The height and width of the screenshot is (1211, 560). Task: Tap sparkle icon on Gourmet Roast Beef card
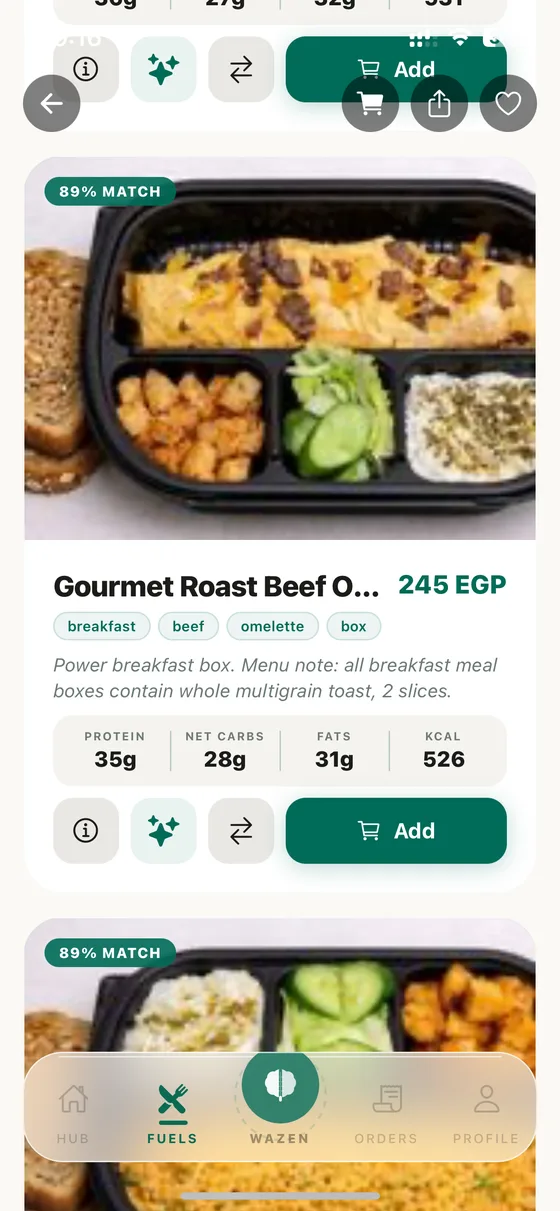pyautogui.click(x=163, y=831)
